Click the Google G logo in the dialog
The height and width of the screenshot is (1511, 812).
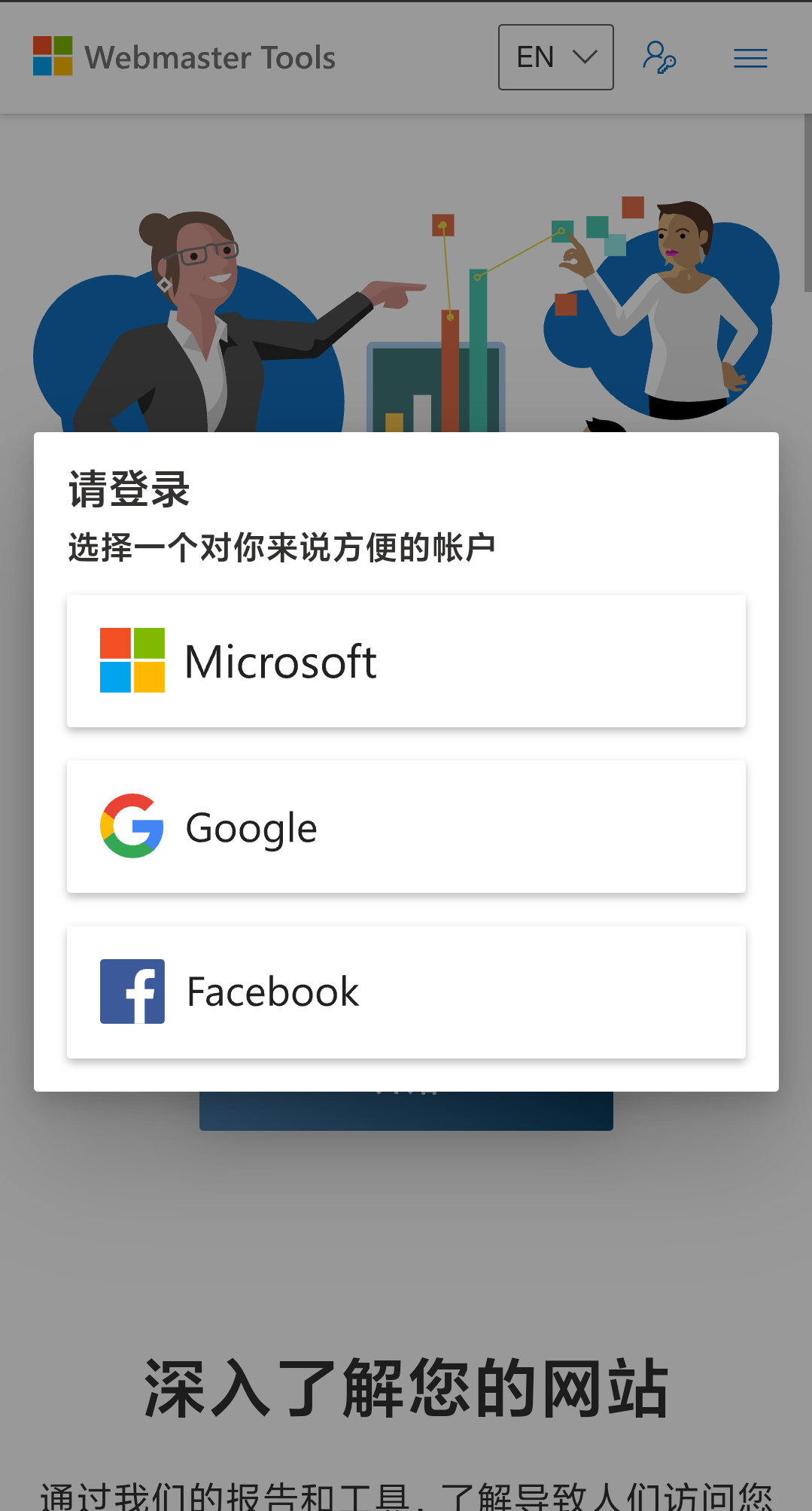(132, 826)
